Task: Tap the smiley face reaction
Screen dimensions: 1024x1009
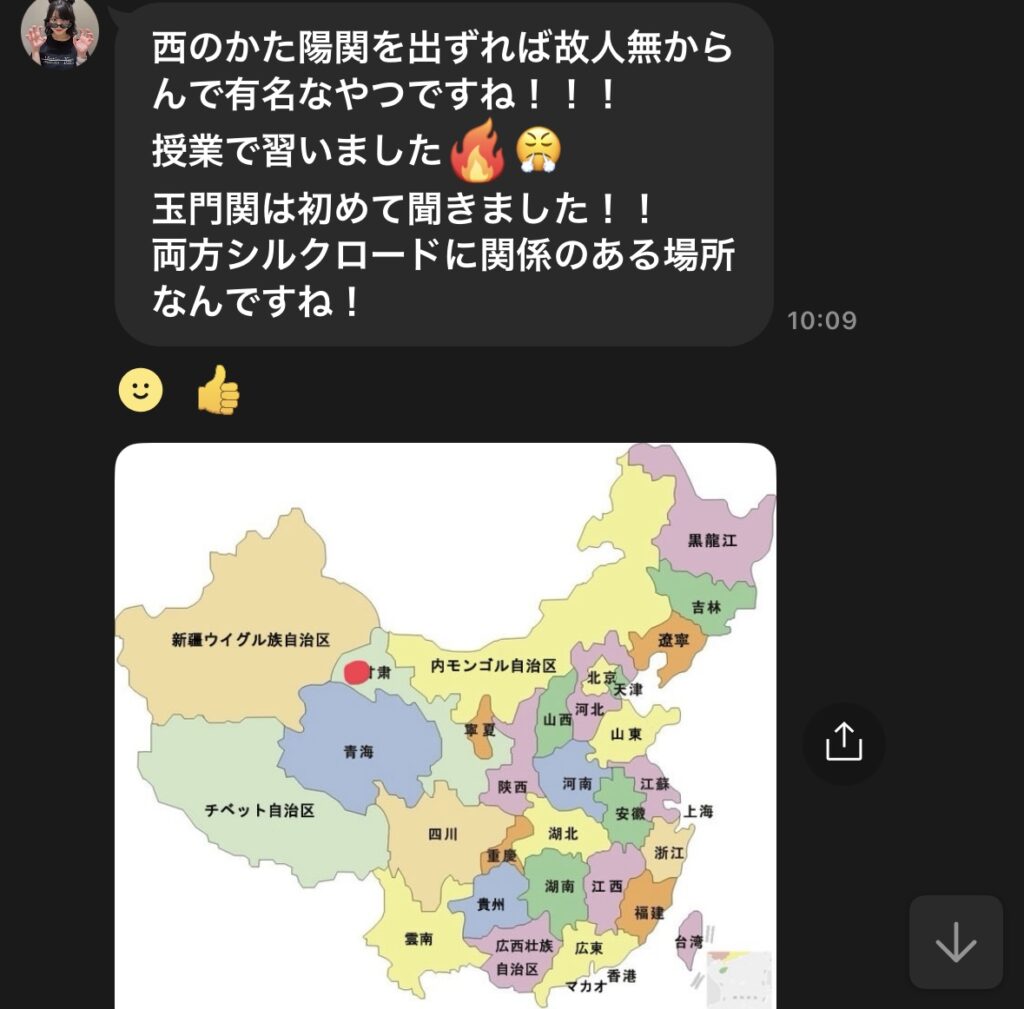Action: (141, 390)
